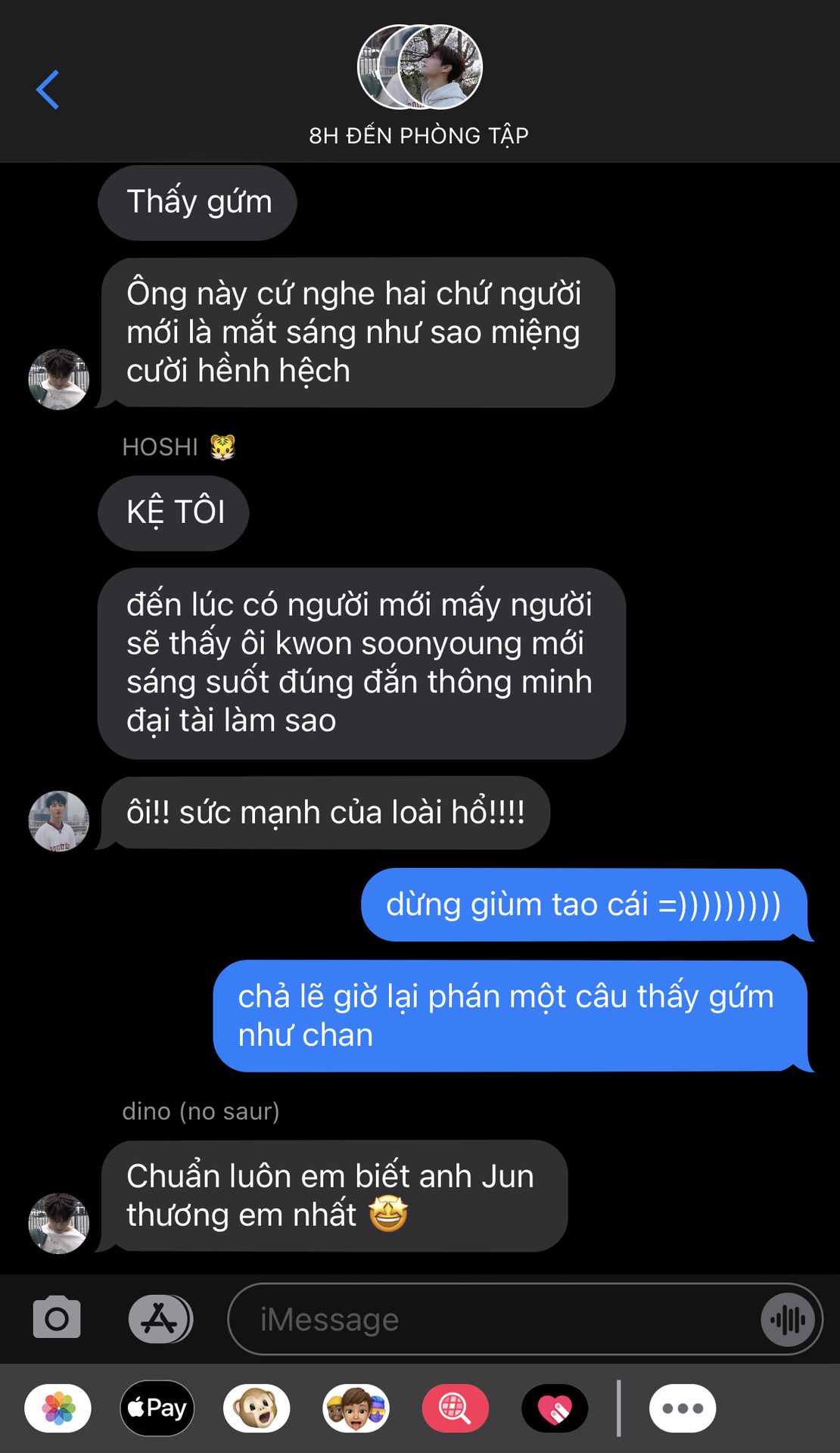
Task: Go back to the conversations list
Action: click(x=48, y=89)
